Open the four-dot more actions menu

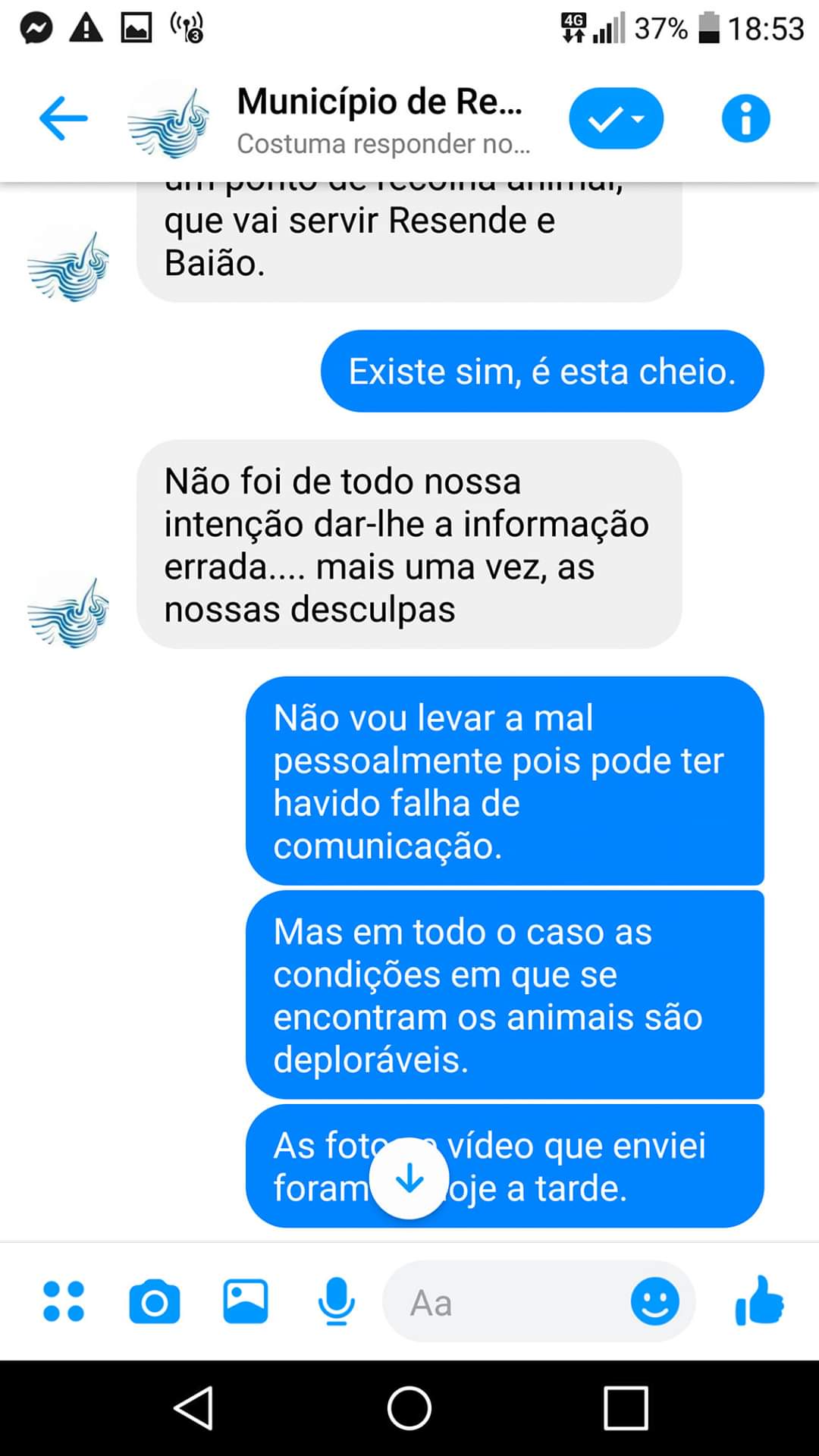64,1301
